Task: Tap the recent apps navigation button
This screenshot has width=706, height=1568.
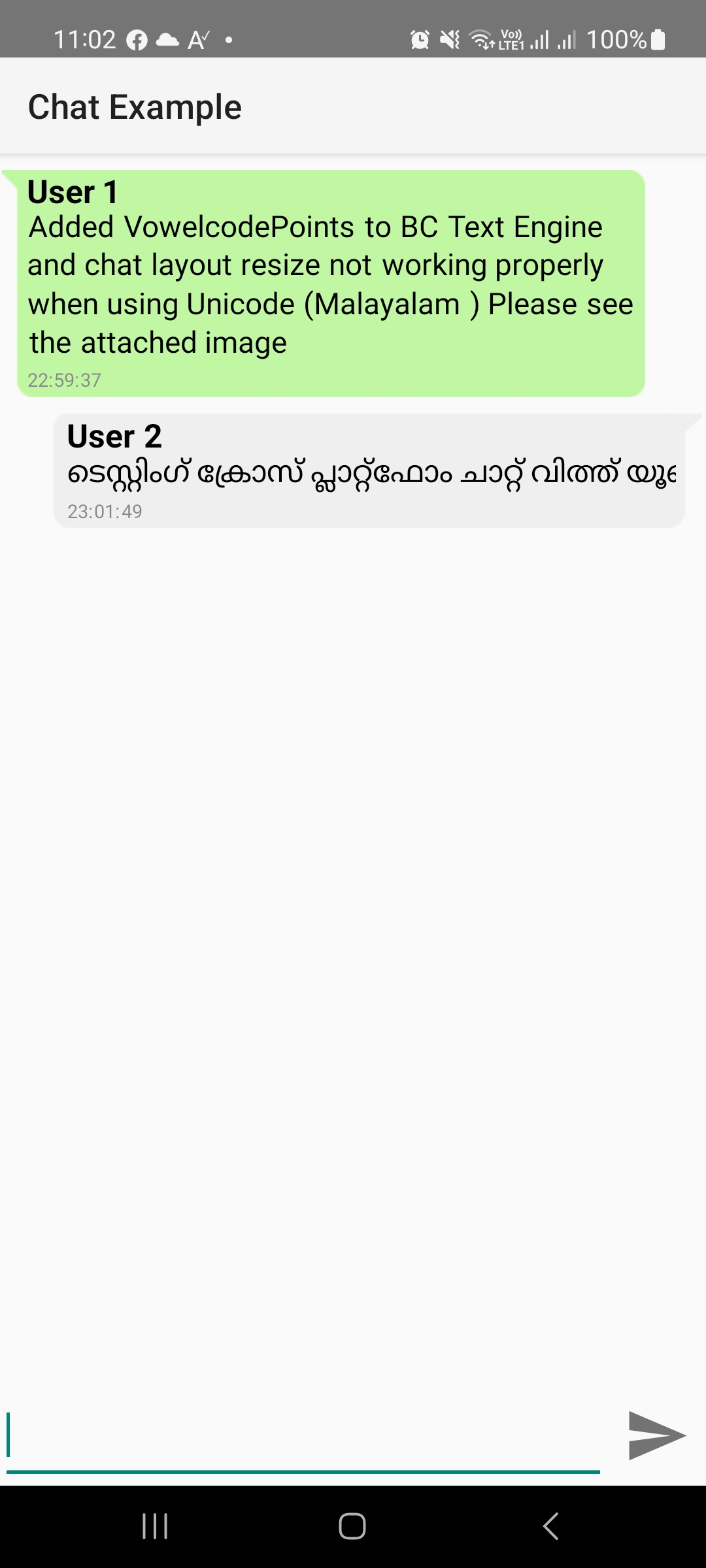Action: tap(155, 1527)
